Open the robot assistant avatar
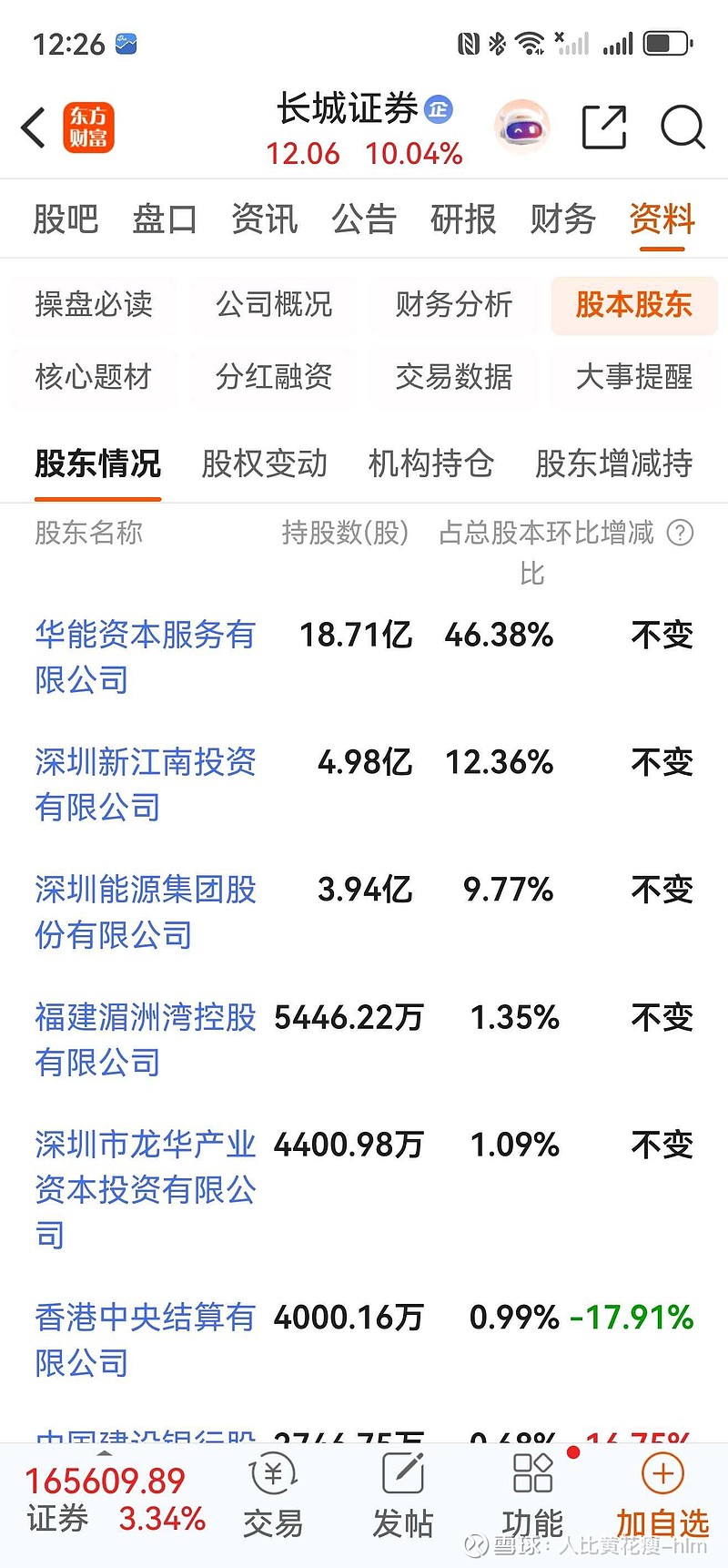 point(522,127)
